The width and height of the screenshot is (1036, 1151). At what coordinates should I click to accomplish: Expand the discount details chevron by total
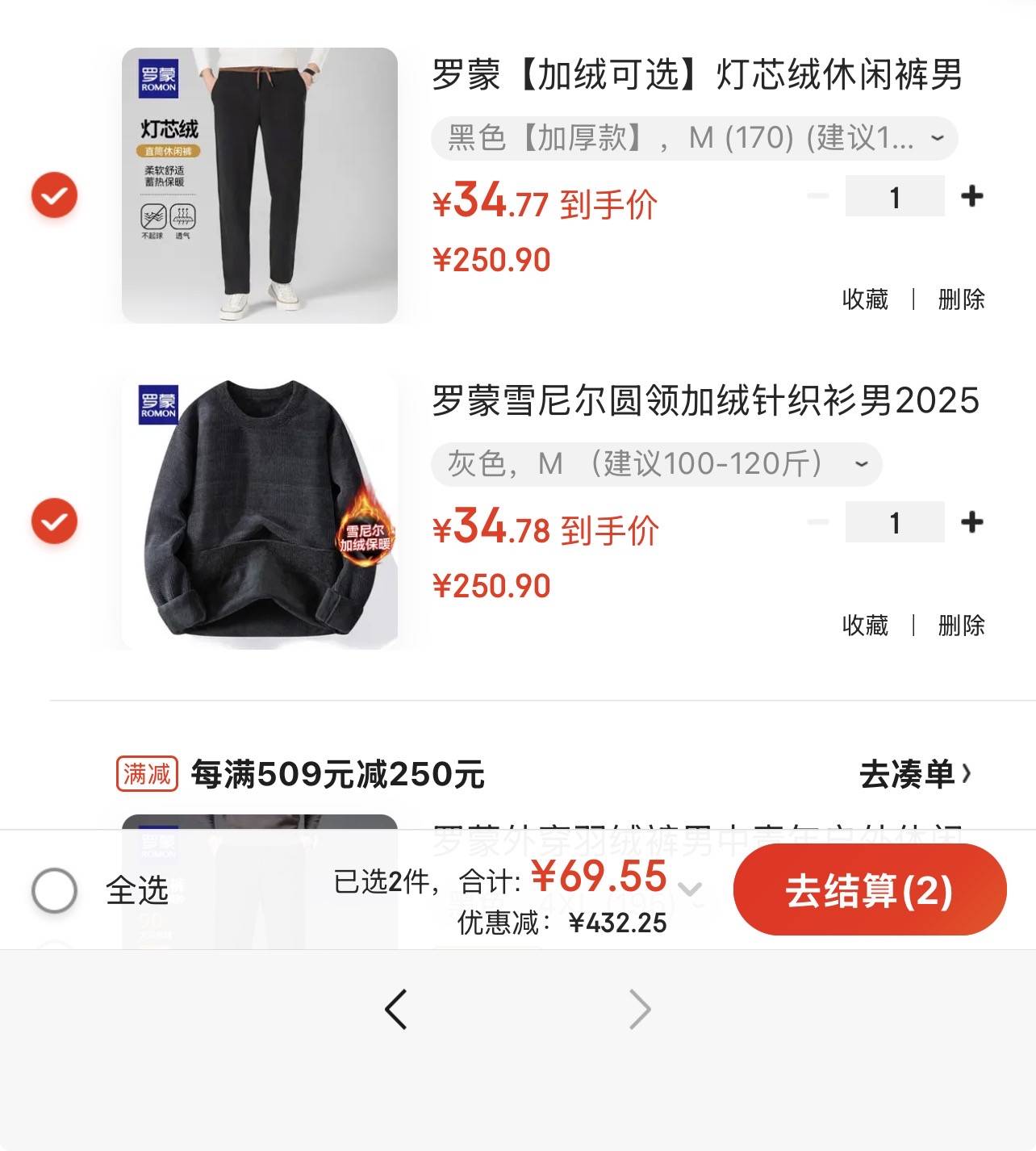[690, 889]
